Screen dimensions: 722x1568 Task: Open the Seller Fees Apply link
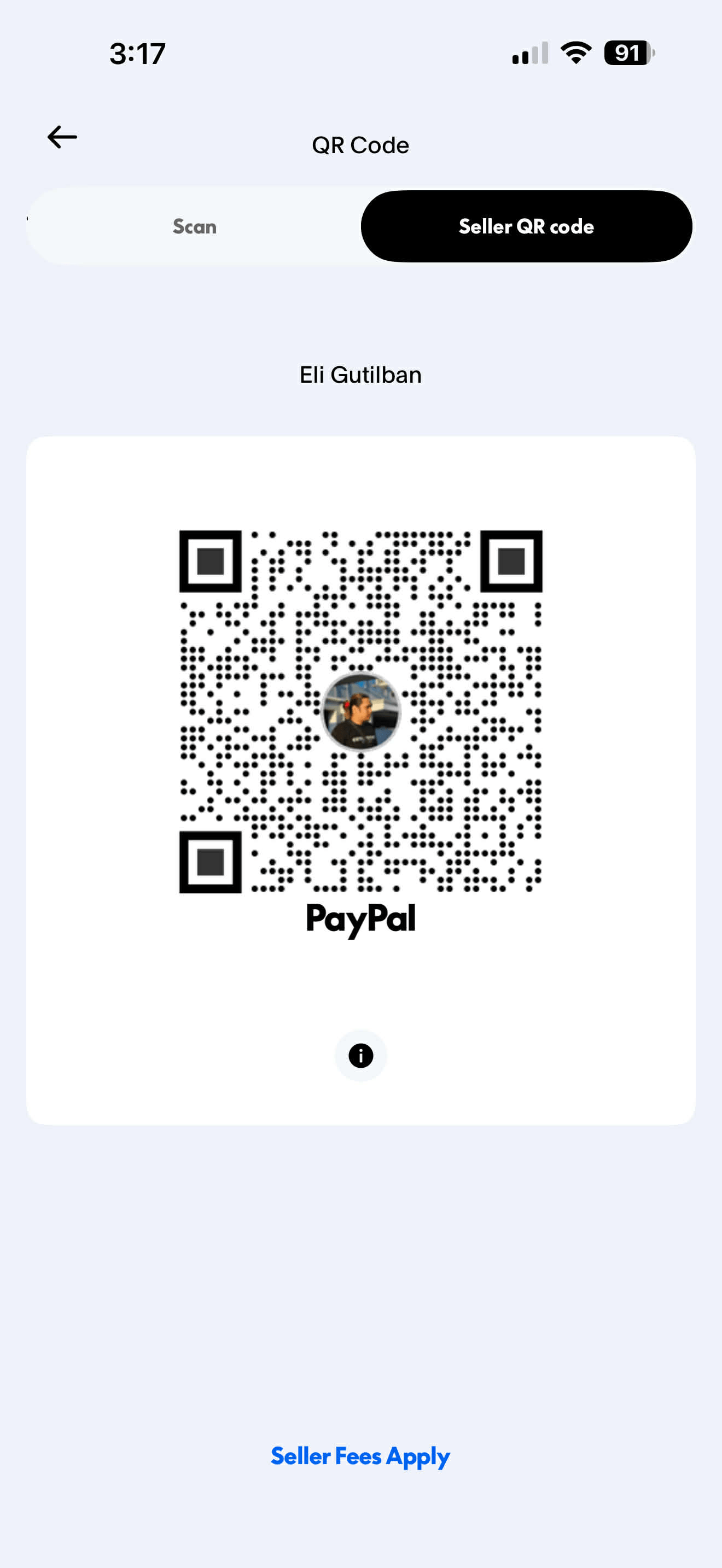(x=360, y=1456)
